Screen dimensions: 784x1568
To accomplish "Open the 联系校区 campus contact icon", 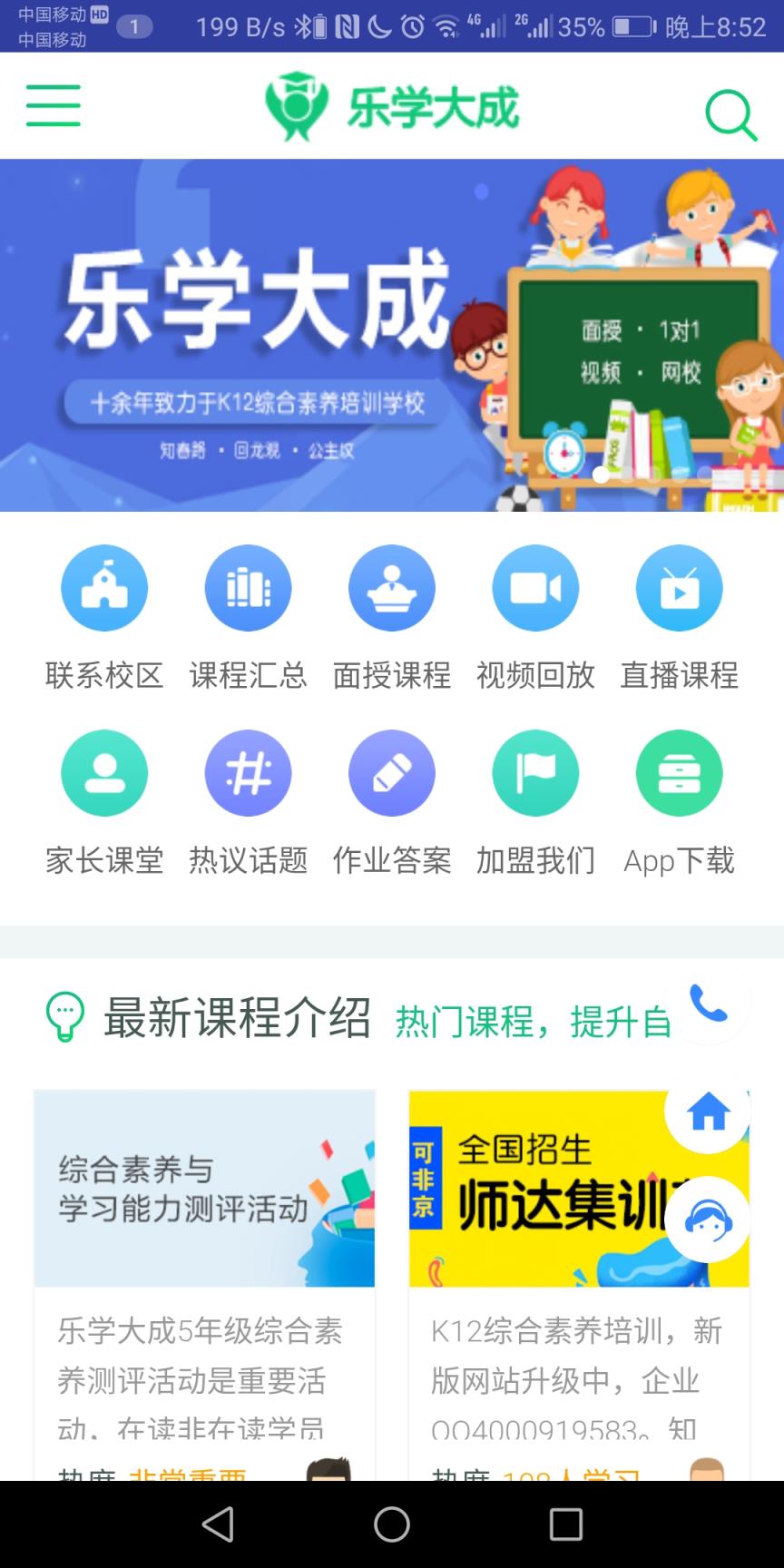I will click(104, 587).
